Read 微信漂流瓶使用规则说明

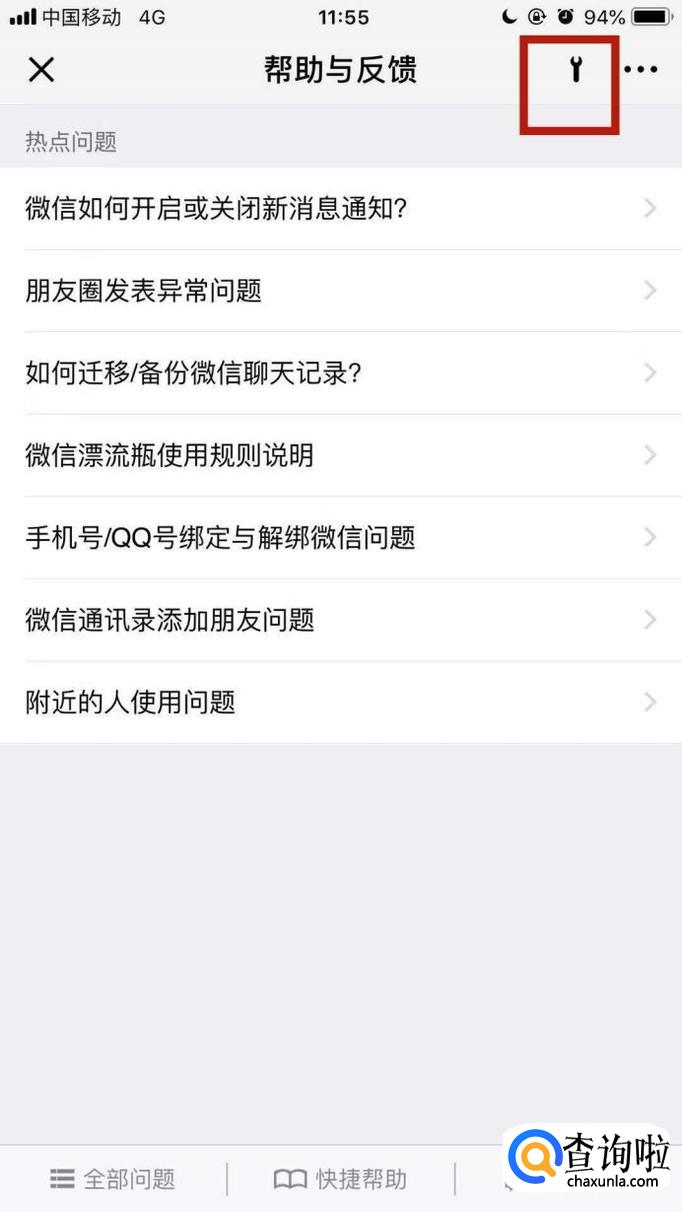pyautogui.click(x=340, y=456)
